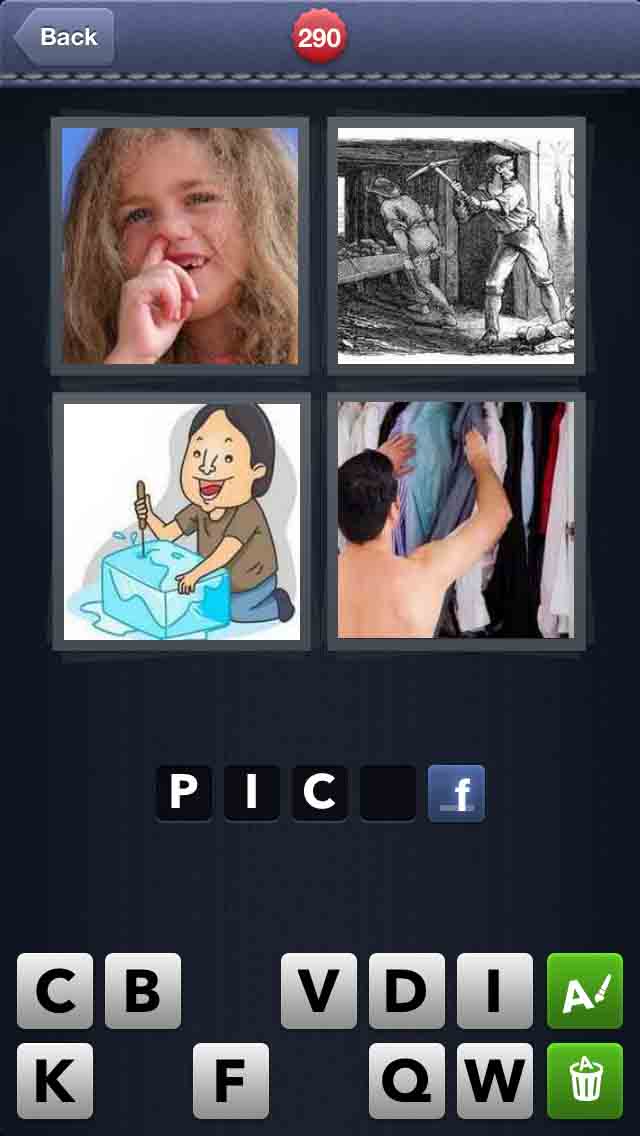The width and height of the screenshot is (640, 1136).
Task: Enlarge the nose-picking girl picture
Action: pyautogui.click(x=180, y=245)
